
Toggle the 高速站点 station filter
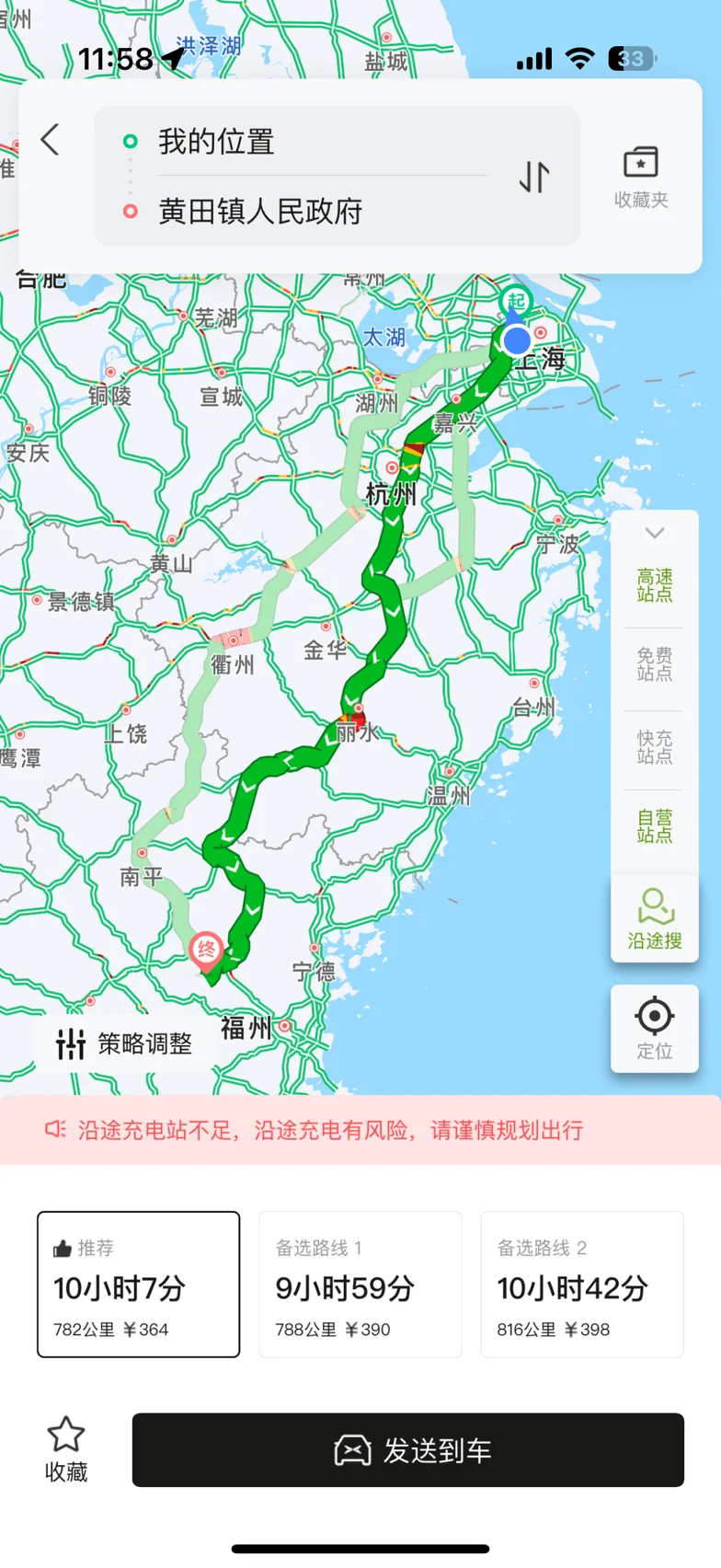tap(655, 585)
